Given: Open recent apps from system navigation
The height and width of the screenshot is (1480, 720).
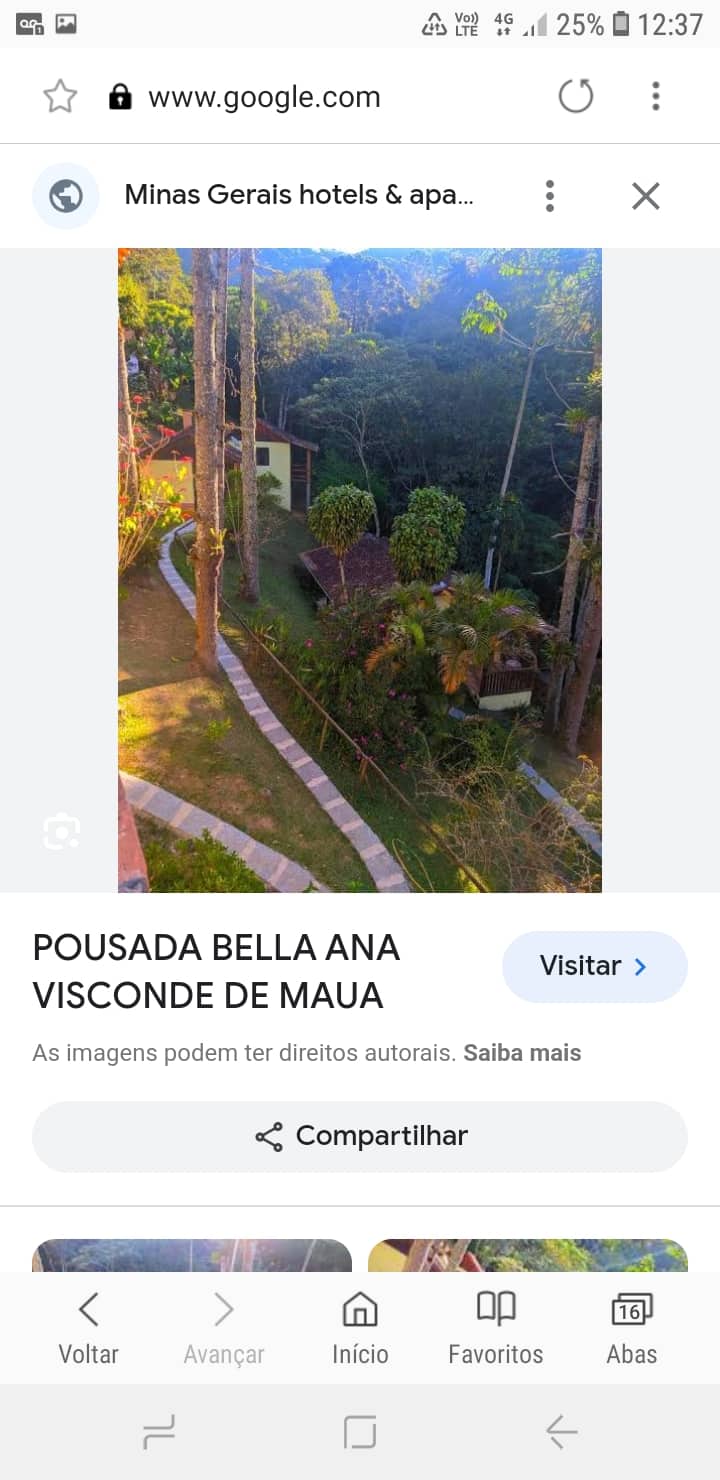Looking at the screenshot, I should tap(159, 1432).
